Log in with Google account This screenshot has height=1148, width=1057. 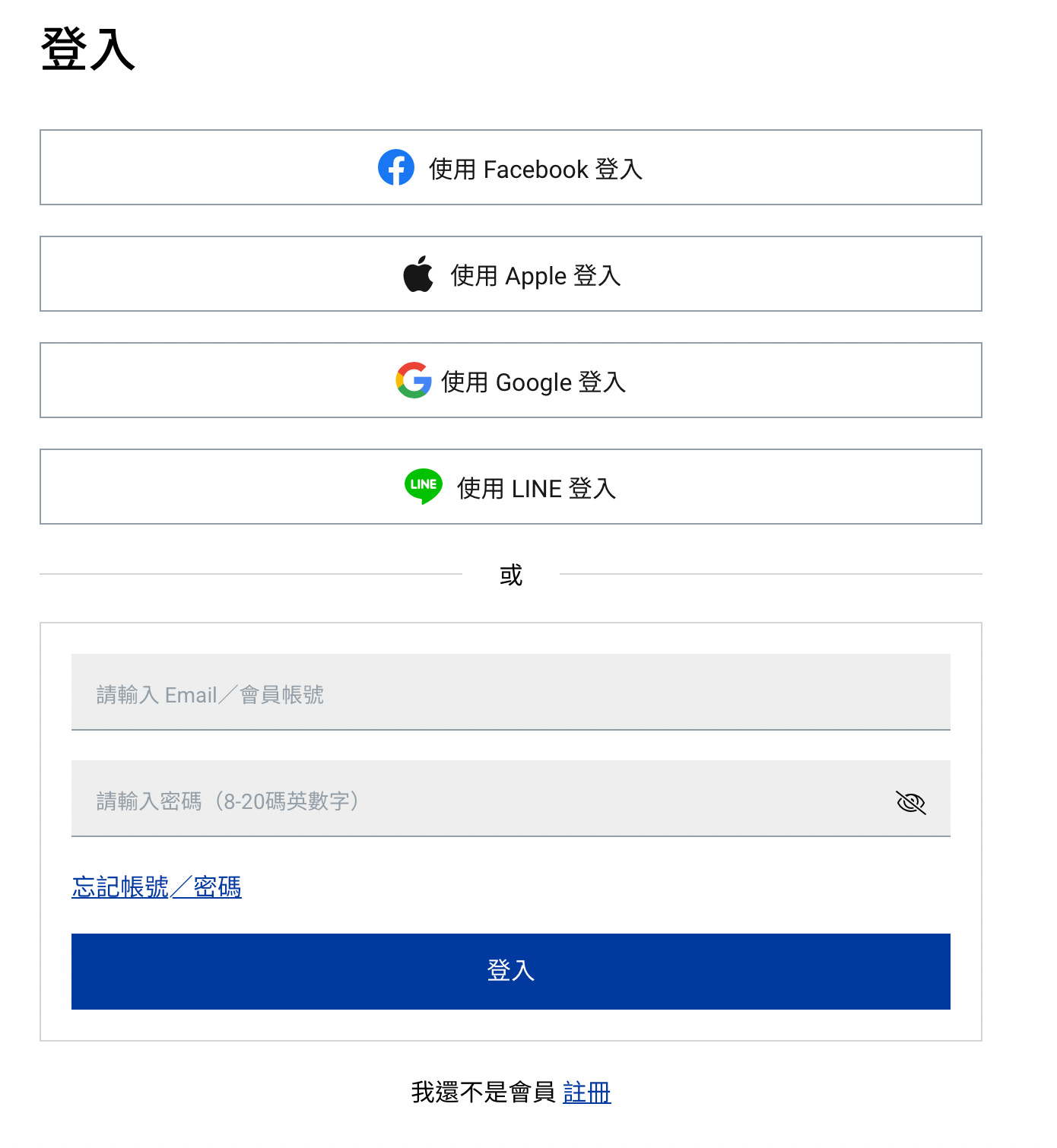point(510,380)
